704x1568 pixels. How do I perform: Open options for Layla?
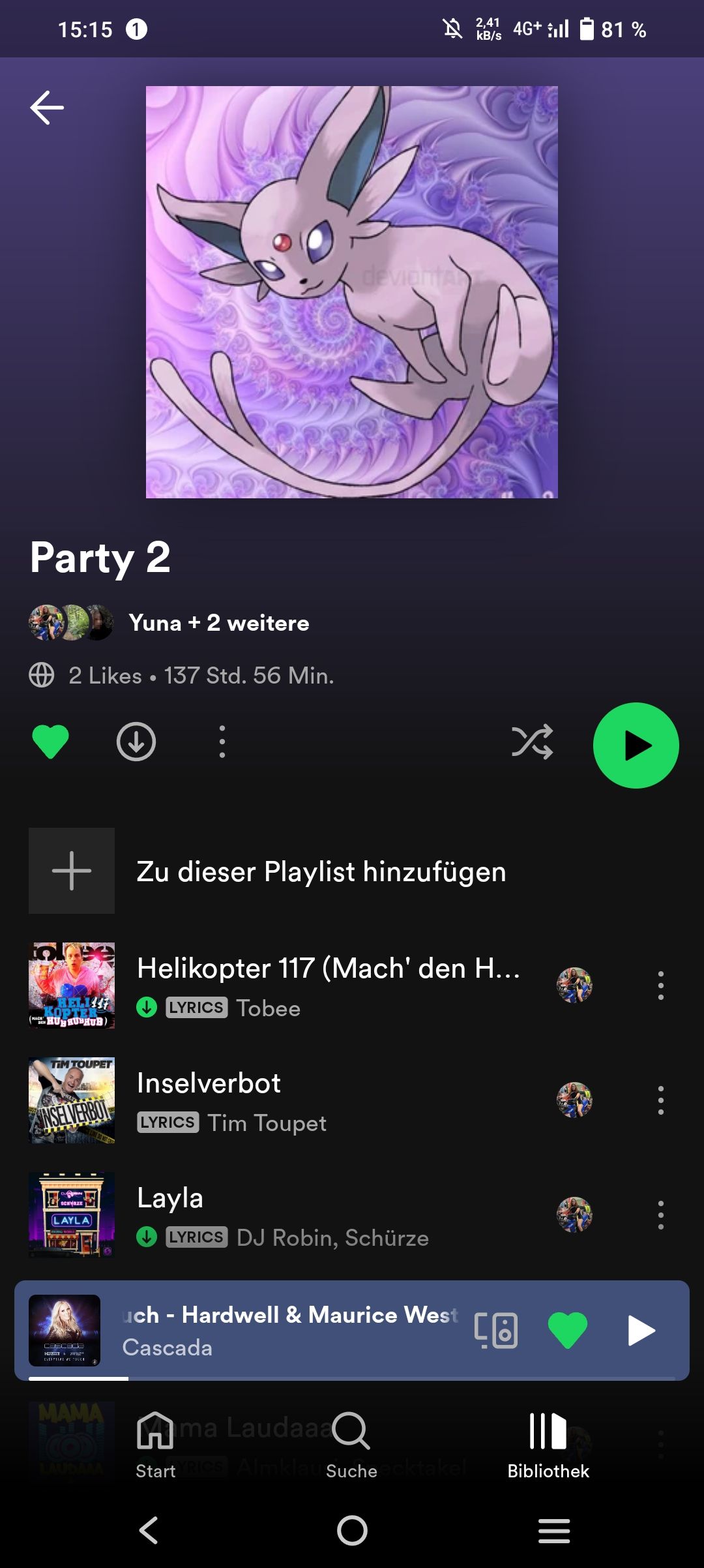(x=660, y=1215)
